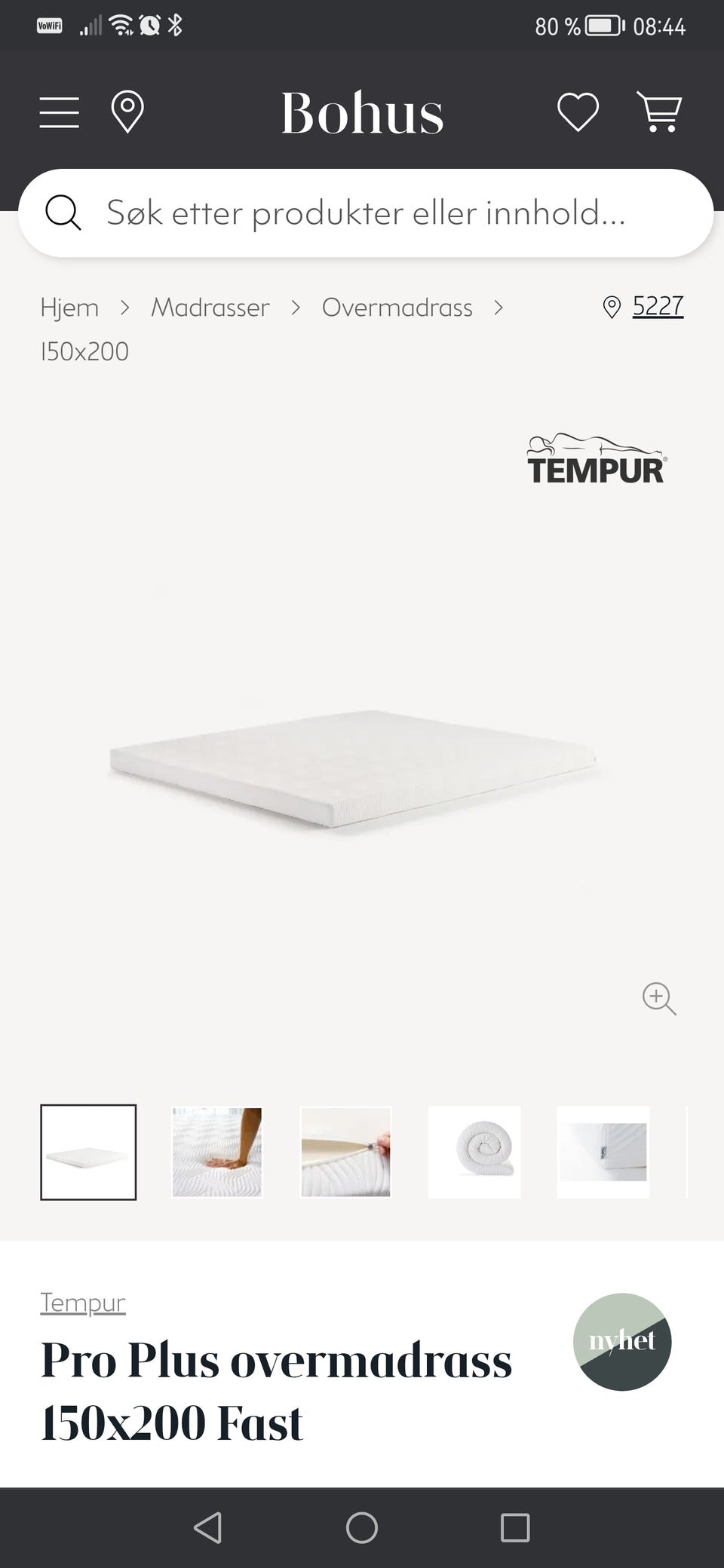
Task: Open the hamburger menu
Action: click(x=60, y=112)
